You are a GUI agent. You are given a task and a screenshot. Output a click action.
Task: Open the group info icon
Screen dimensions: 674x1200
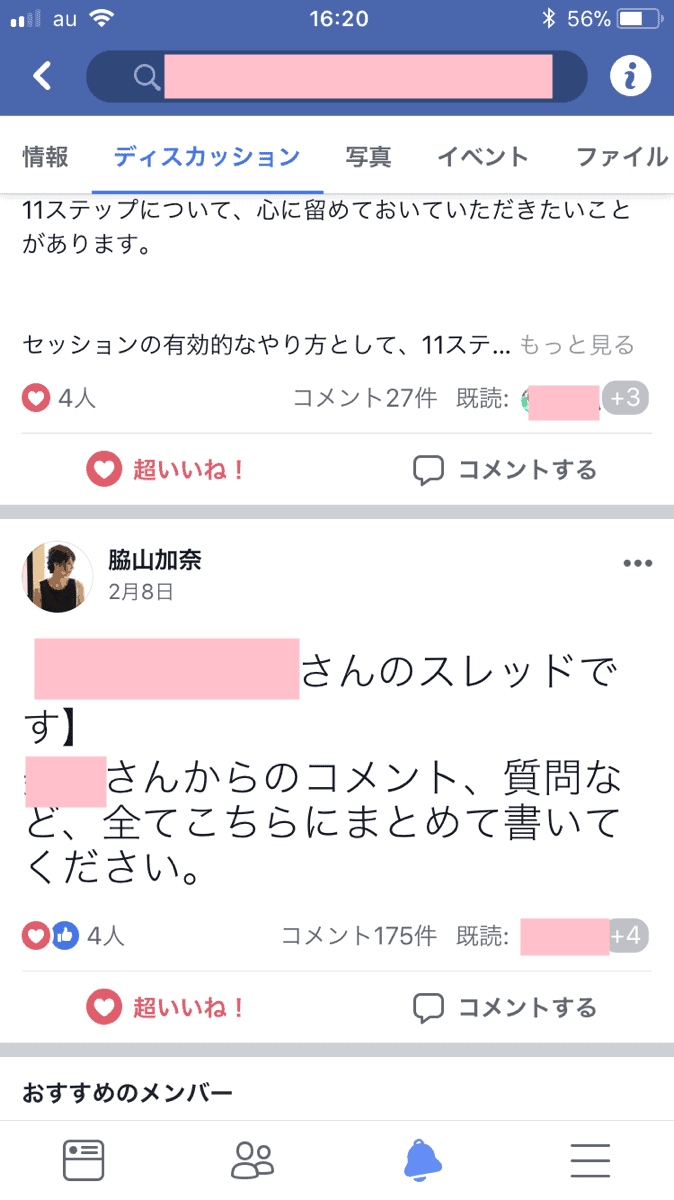point(630,76)
